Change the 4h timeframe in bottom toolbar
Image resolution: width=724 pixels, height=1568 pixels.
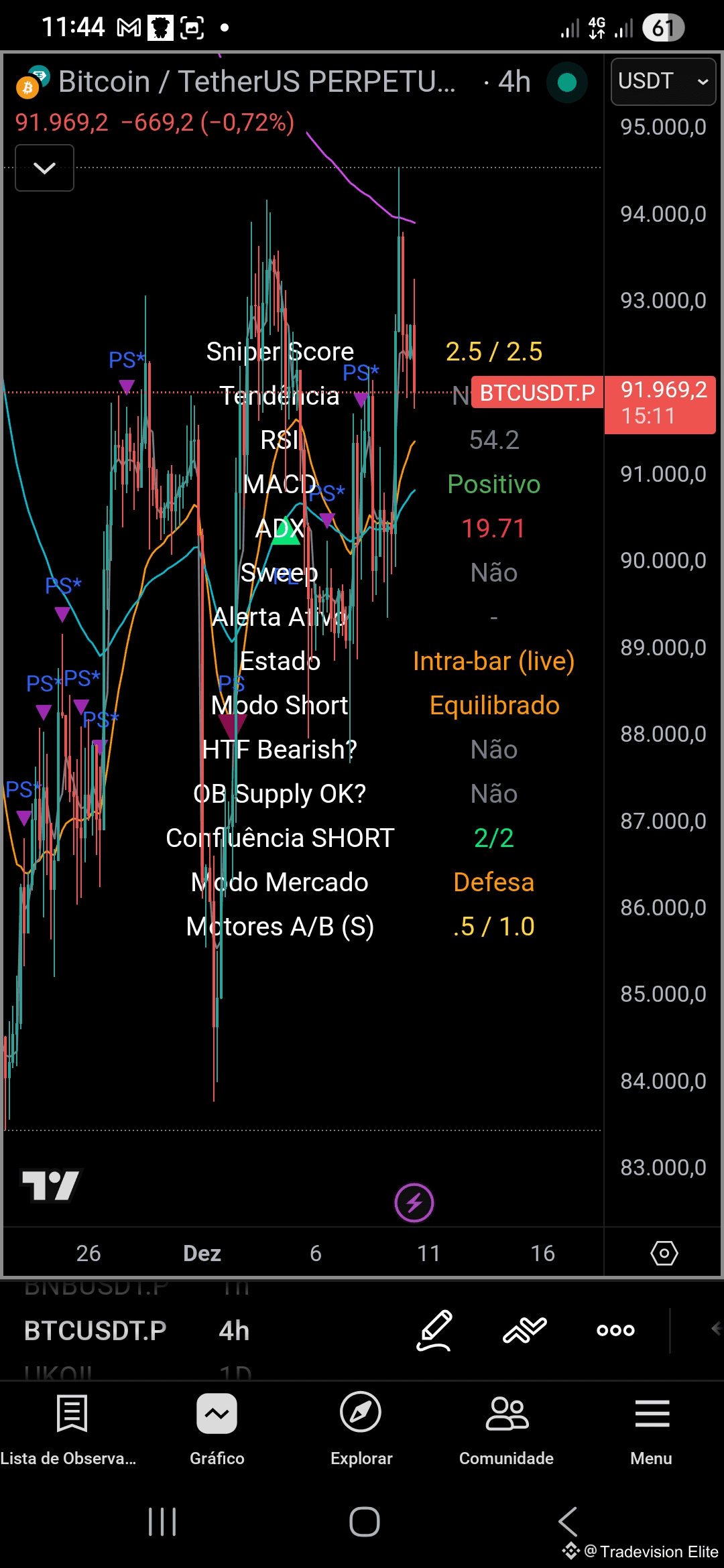(x=234, y=1331)
